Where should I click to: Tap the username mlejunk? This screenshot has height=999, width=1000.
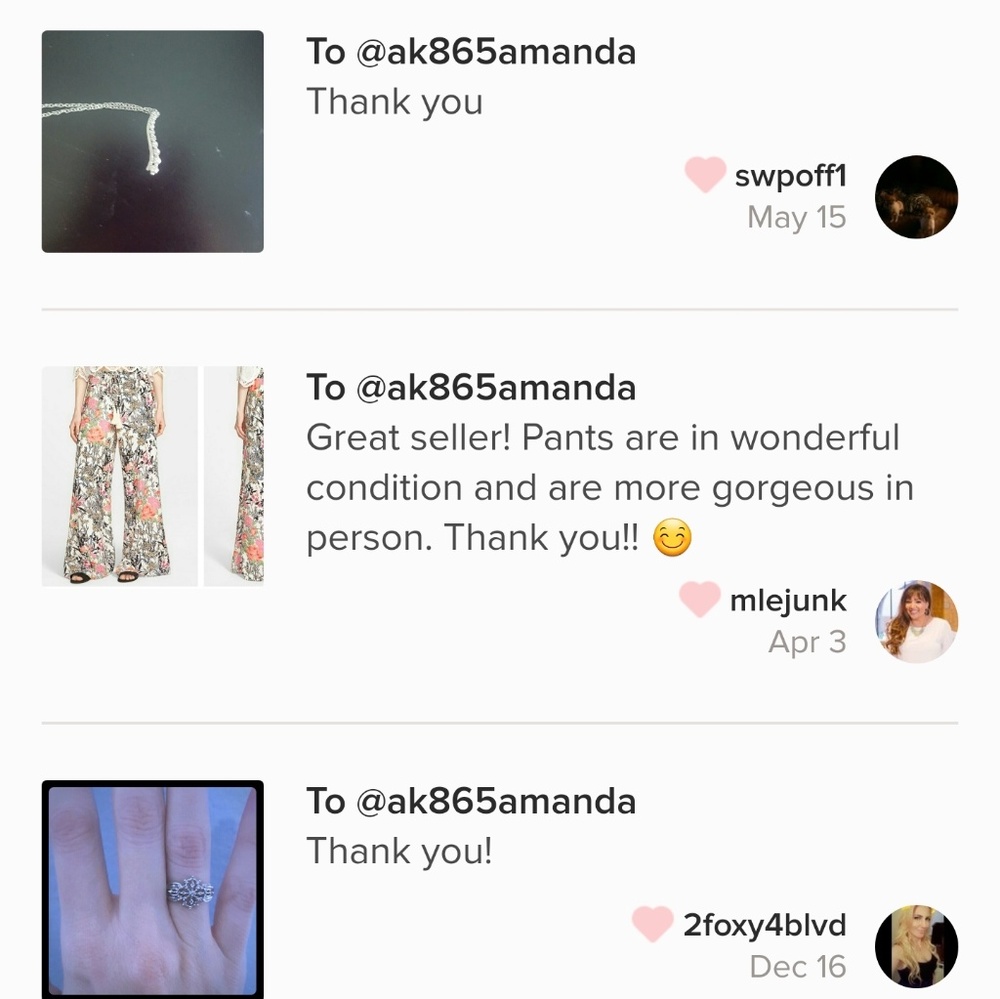[788, 600]
